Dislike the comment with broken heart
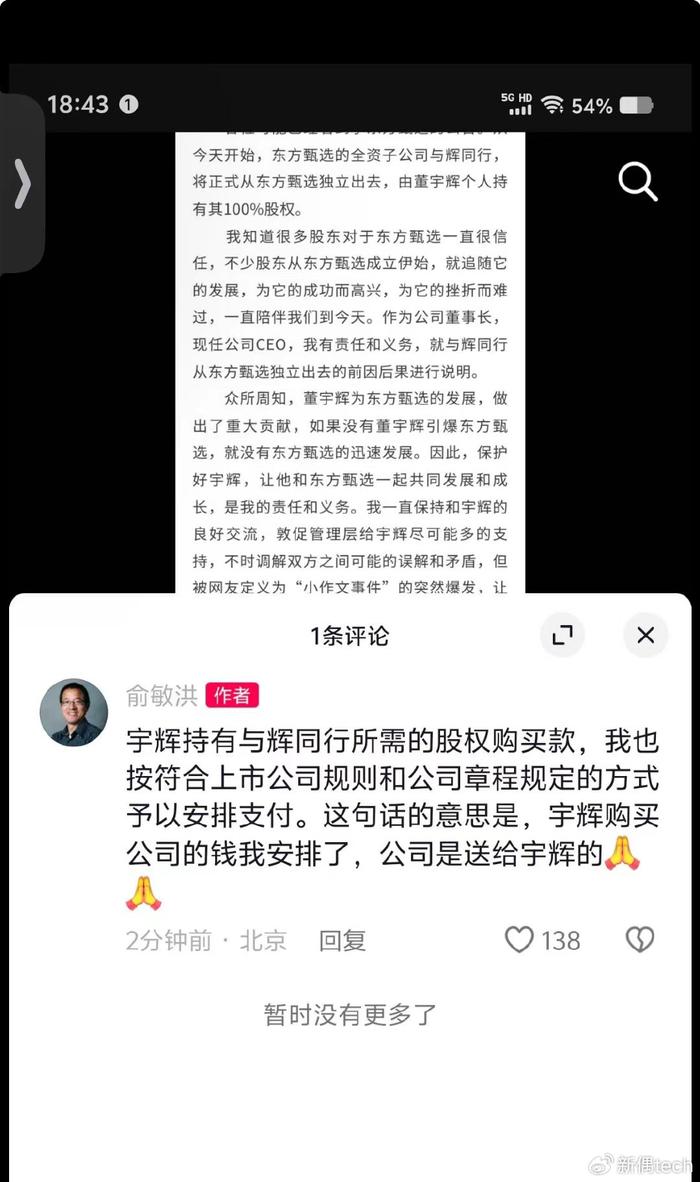 tap(640, 939)
